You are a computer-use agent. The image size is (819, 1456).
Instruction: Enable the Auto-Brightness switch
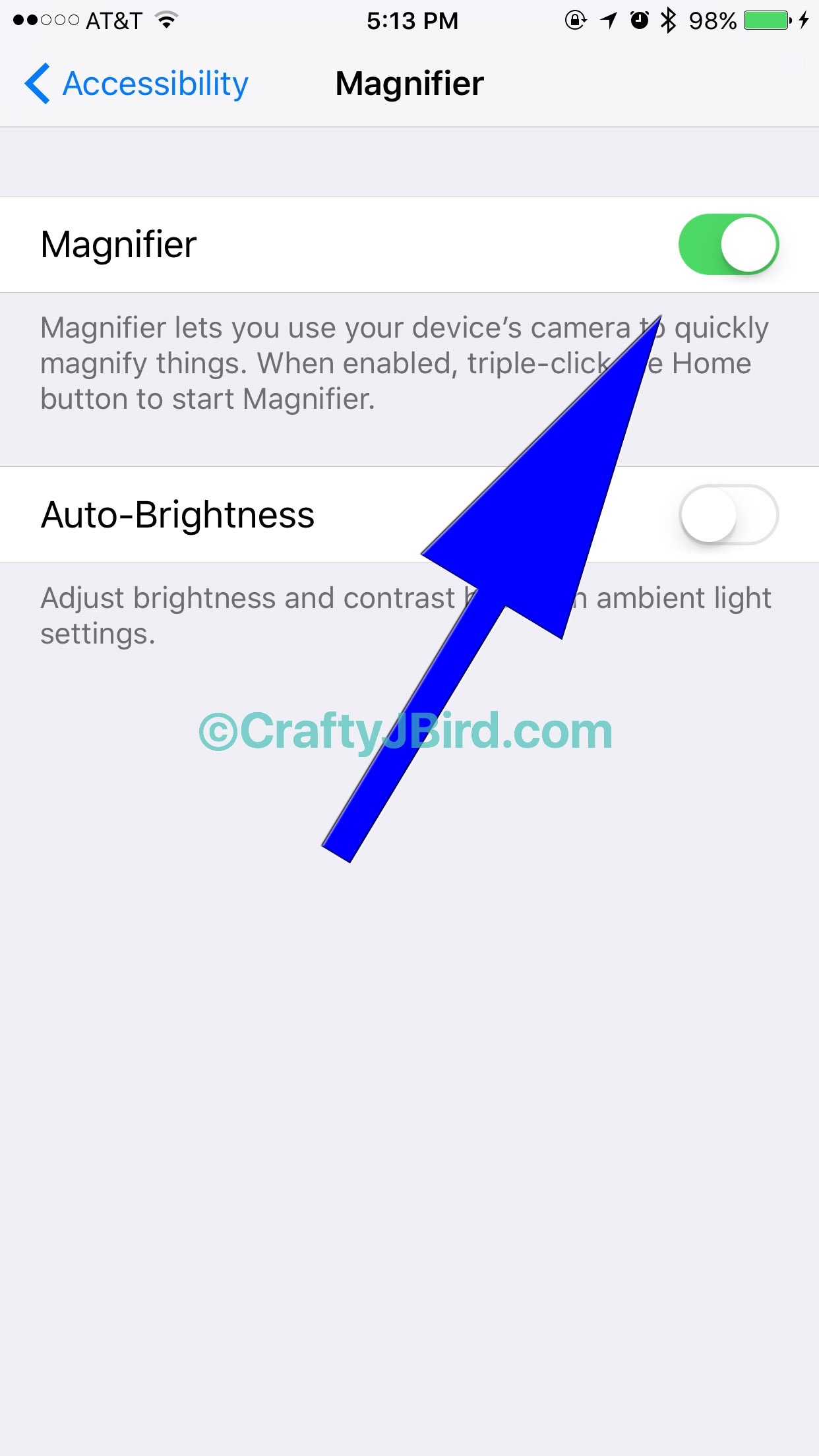(x=728, y=515)
